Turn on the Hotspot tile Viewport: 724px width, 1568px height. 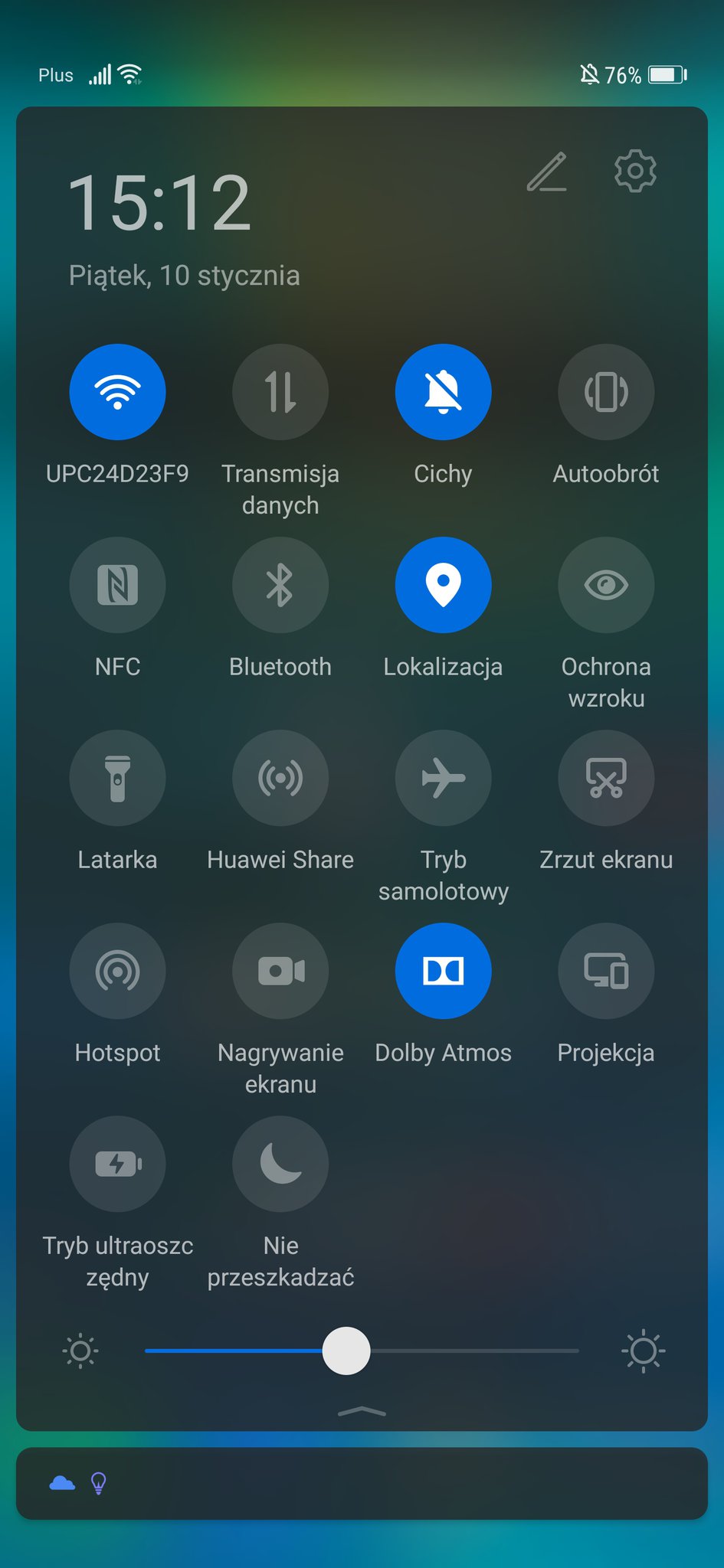click(x=117, y=971)
